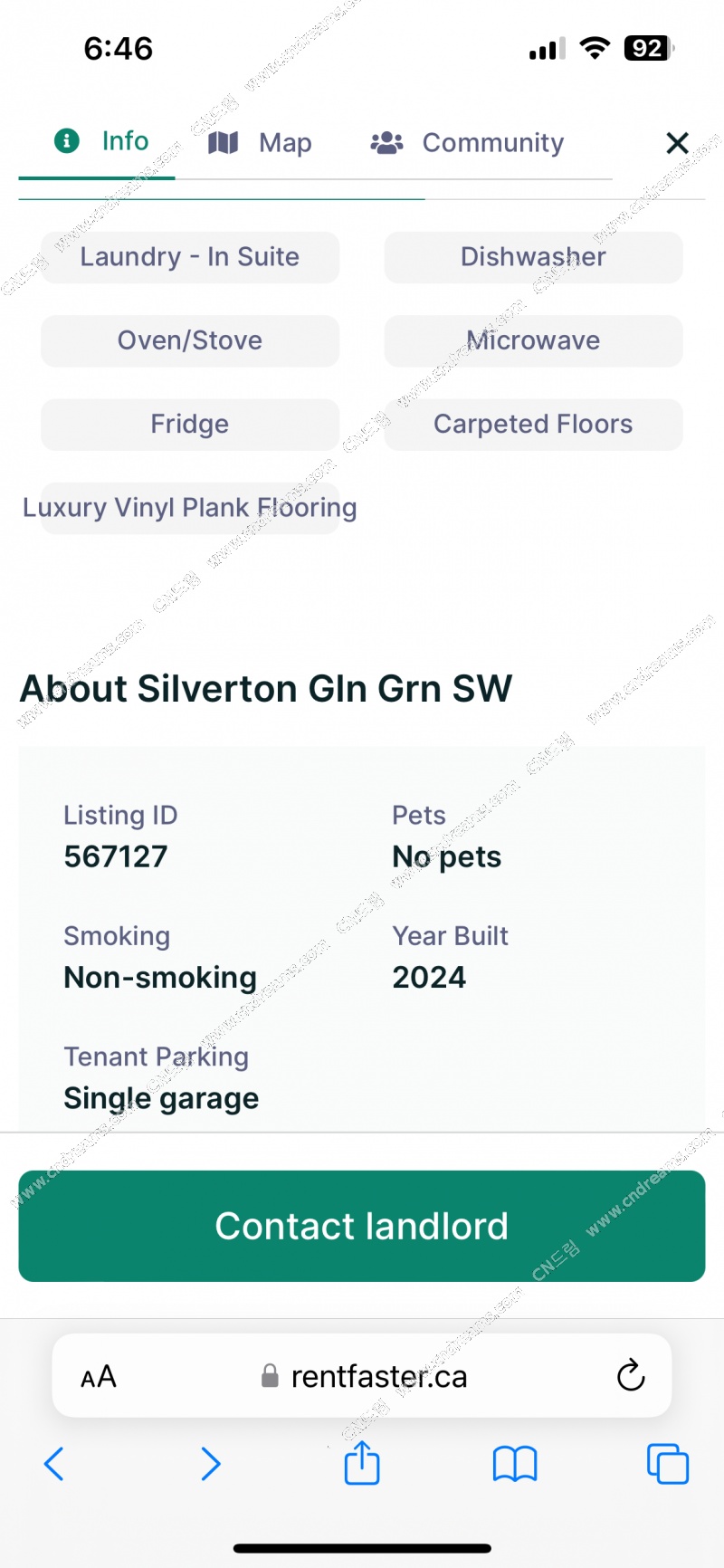Tap the Contact landlord button
Viewport: 724px width, 1568px height.
tap(362, 1226)
